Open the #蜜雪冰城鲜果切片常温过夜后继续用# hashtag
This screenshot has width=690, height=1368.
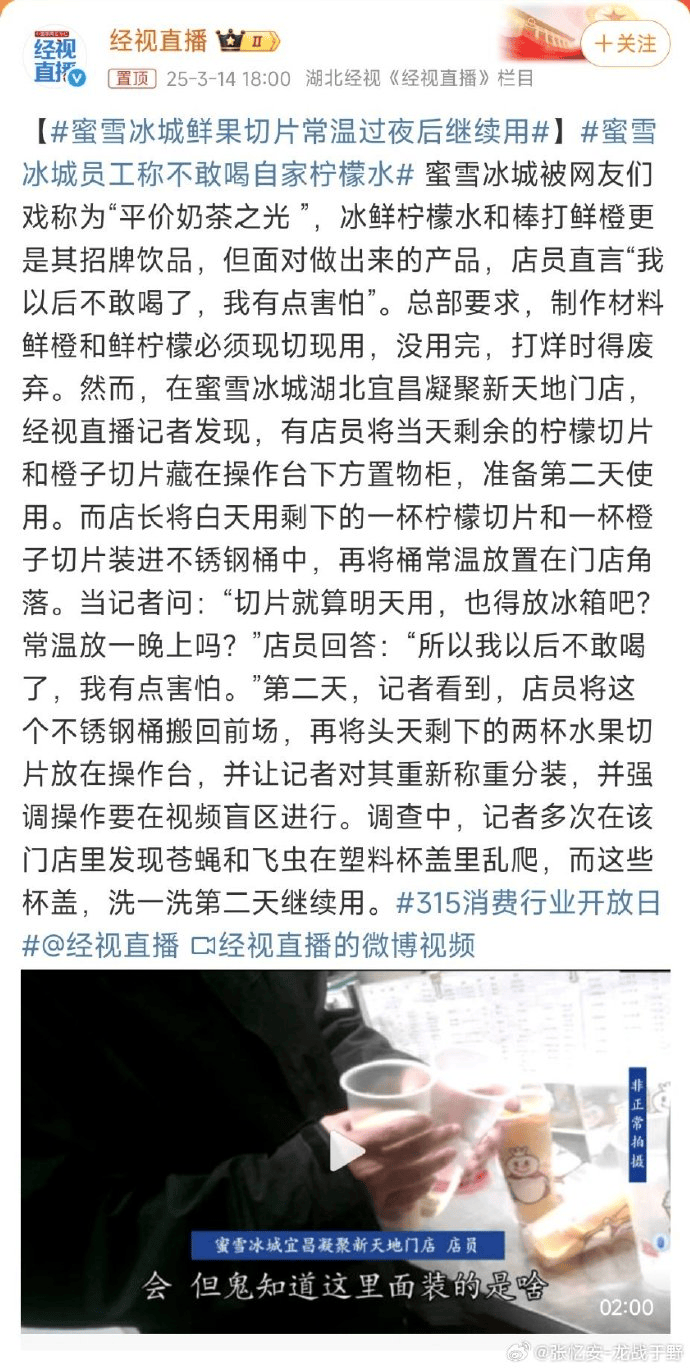click(300, 131)
